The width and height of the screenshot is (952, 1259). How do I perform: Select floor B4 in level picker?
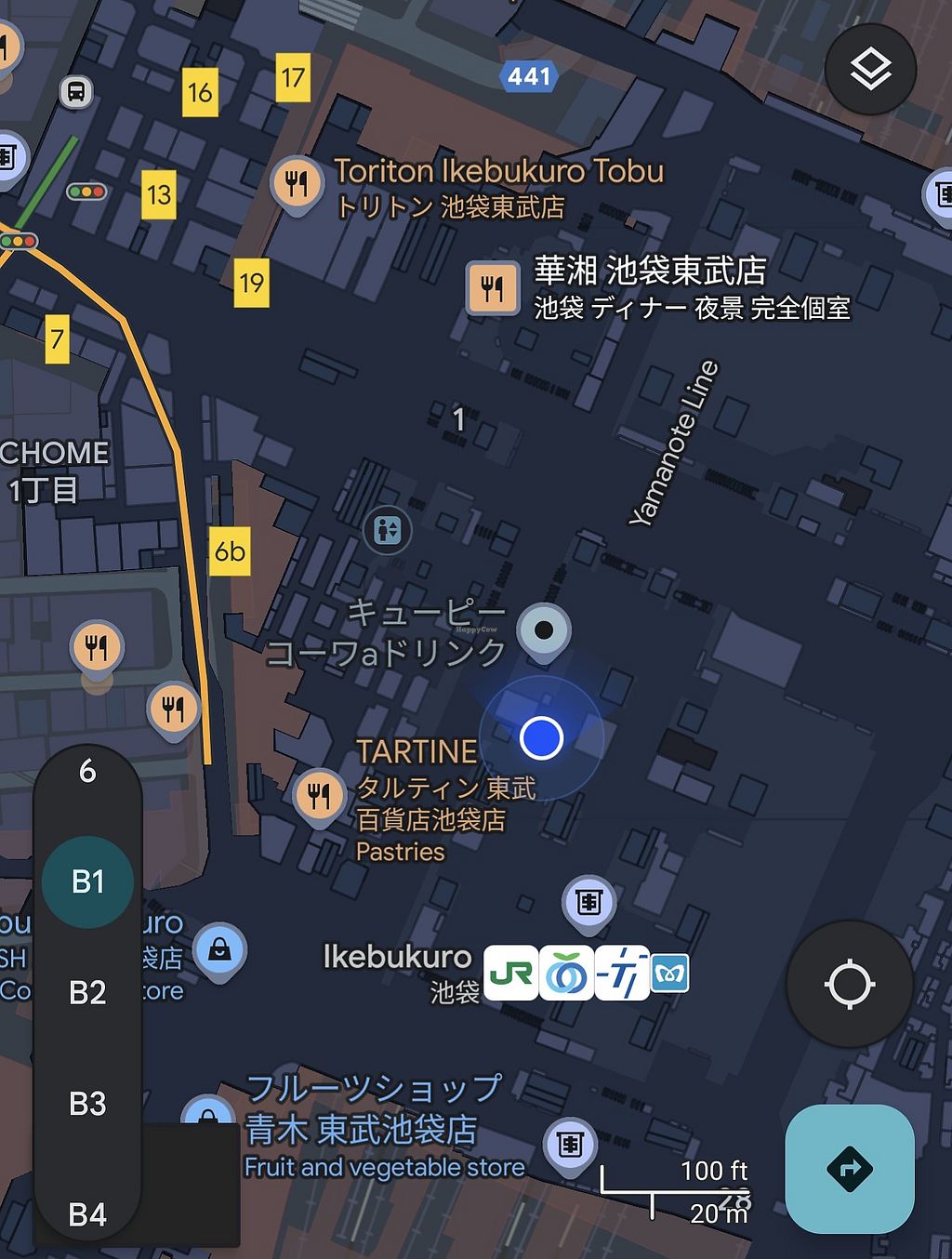(x=87, y=1213)
